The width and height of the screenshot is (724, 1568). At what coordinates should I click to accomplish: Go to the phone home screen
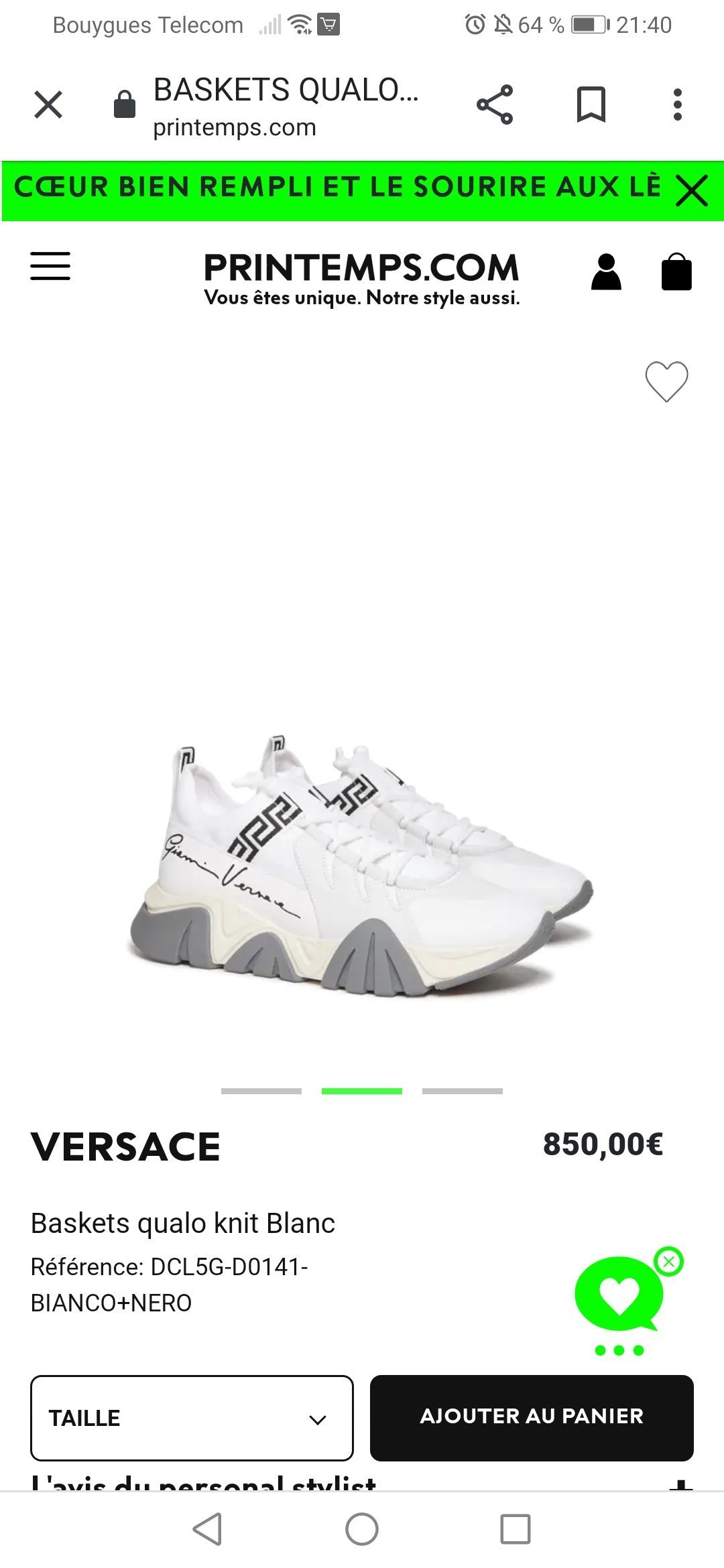(x=362, y=1529)
